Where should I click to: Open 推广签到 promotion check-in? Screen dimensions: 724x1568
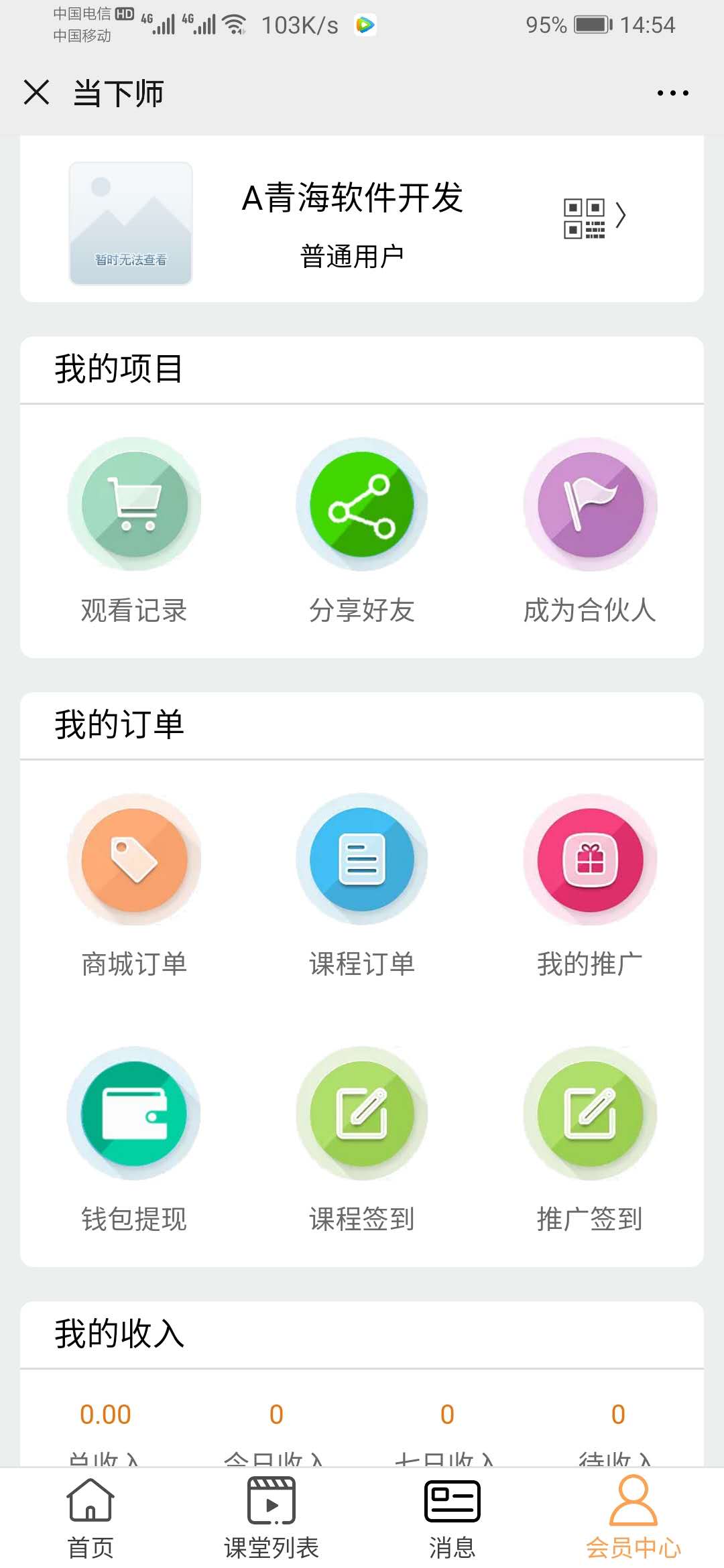tap(590, 1140)
